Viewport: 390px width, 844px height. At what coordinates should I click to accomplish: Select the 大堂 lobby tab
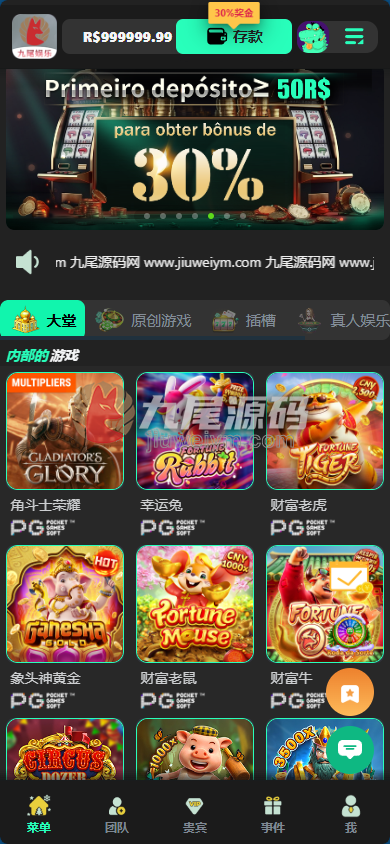(x=43, y=320)
